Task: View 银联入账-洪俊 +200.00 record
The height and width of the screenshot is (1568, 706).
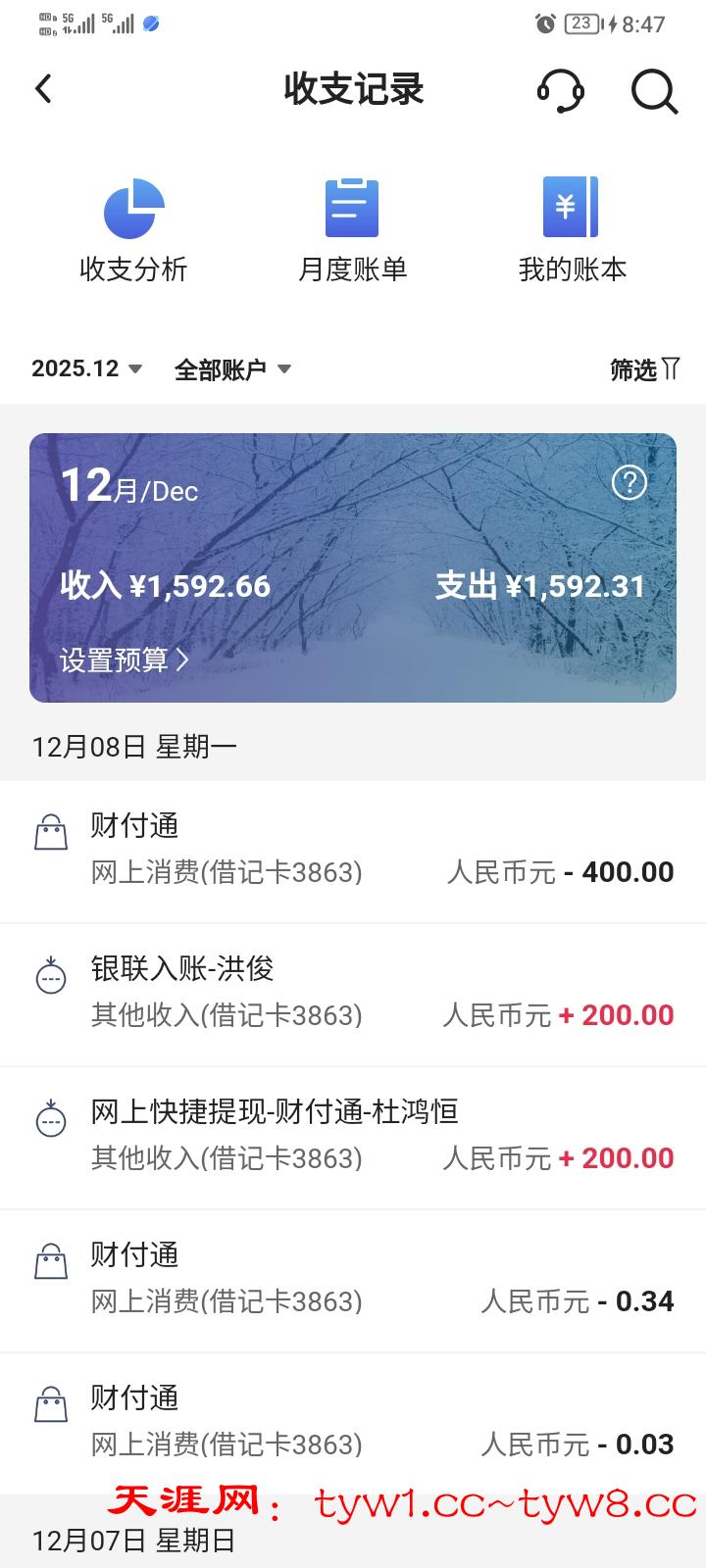Action: (x=353, y=993)
